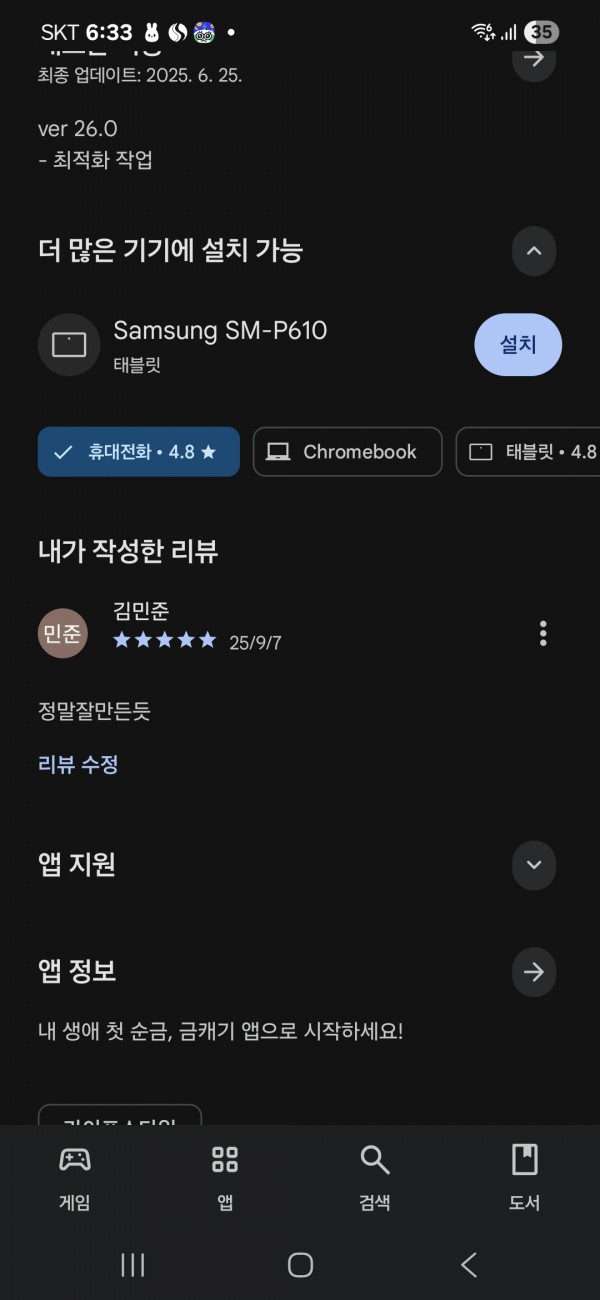Go back with system back button
Screen dimensions: 600x1300
(468, 1265)
